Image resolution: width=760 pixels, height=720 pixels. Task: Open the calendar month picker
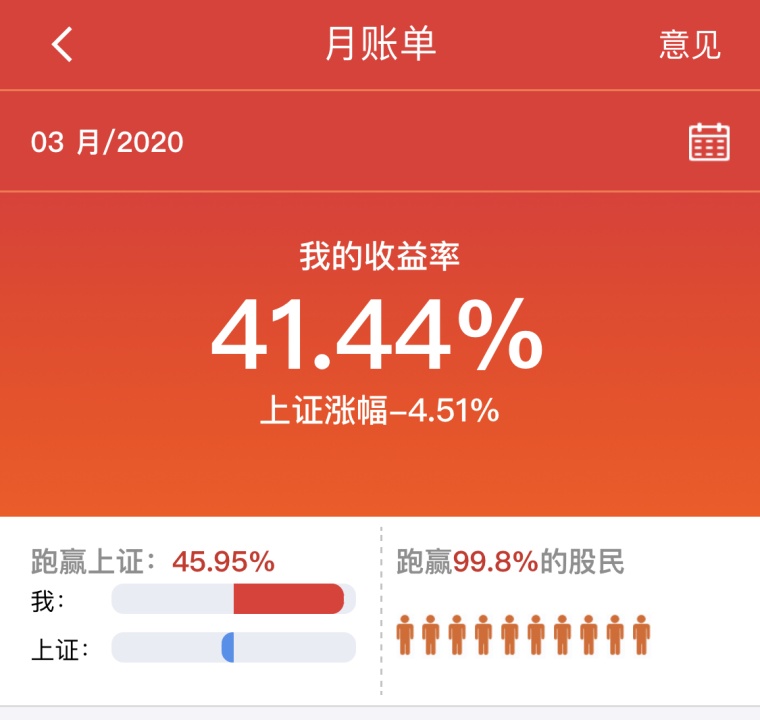pos(709,142)
